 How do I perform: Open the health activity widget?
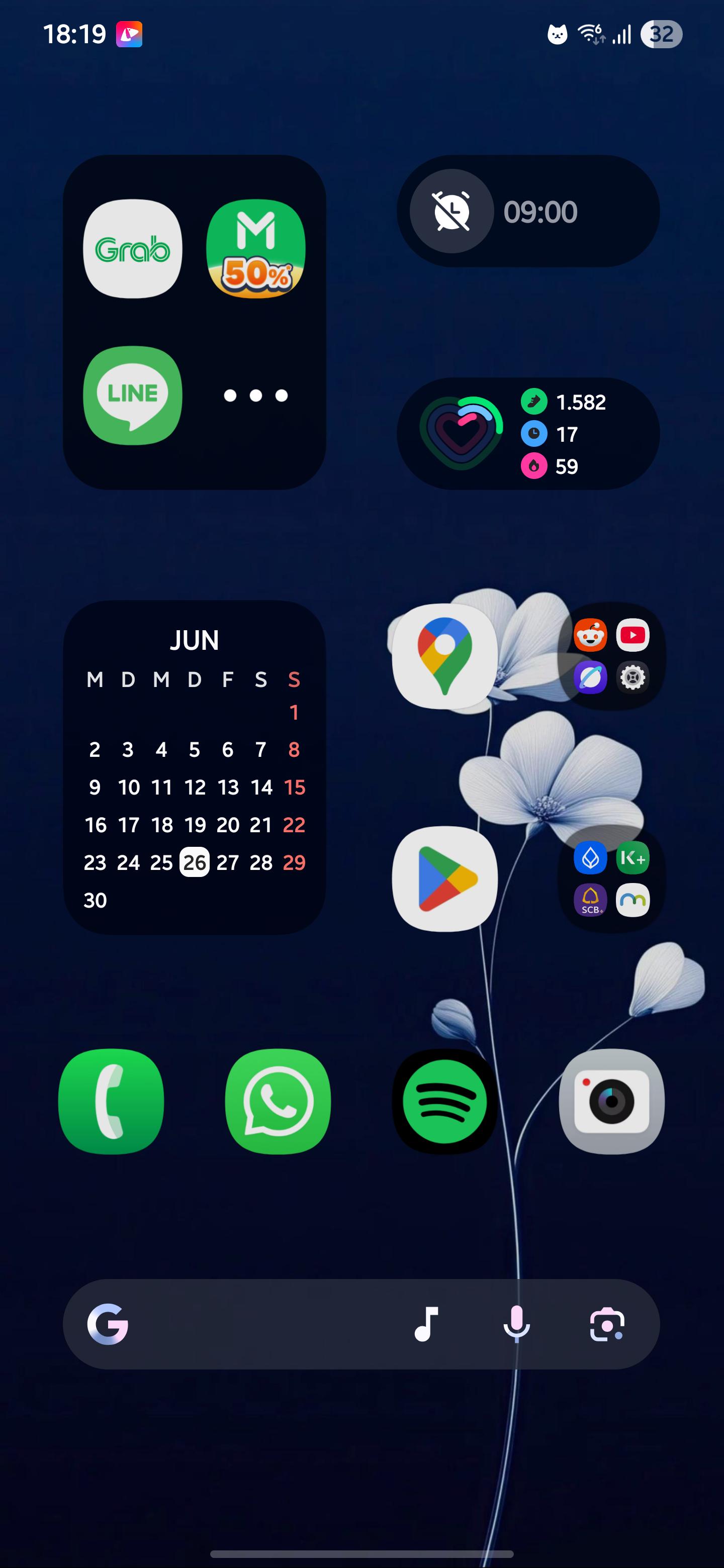528,434
